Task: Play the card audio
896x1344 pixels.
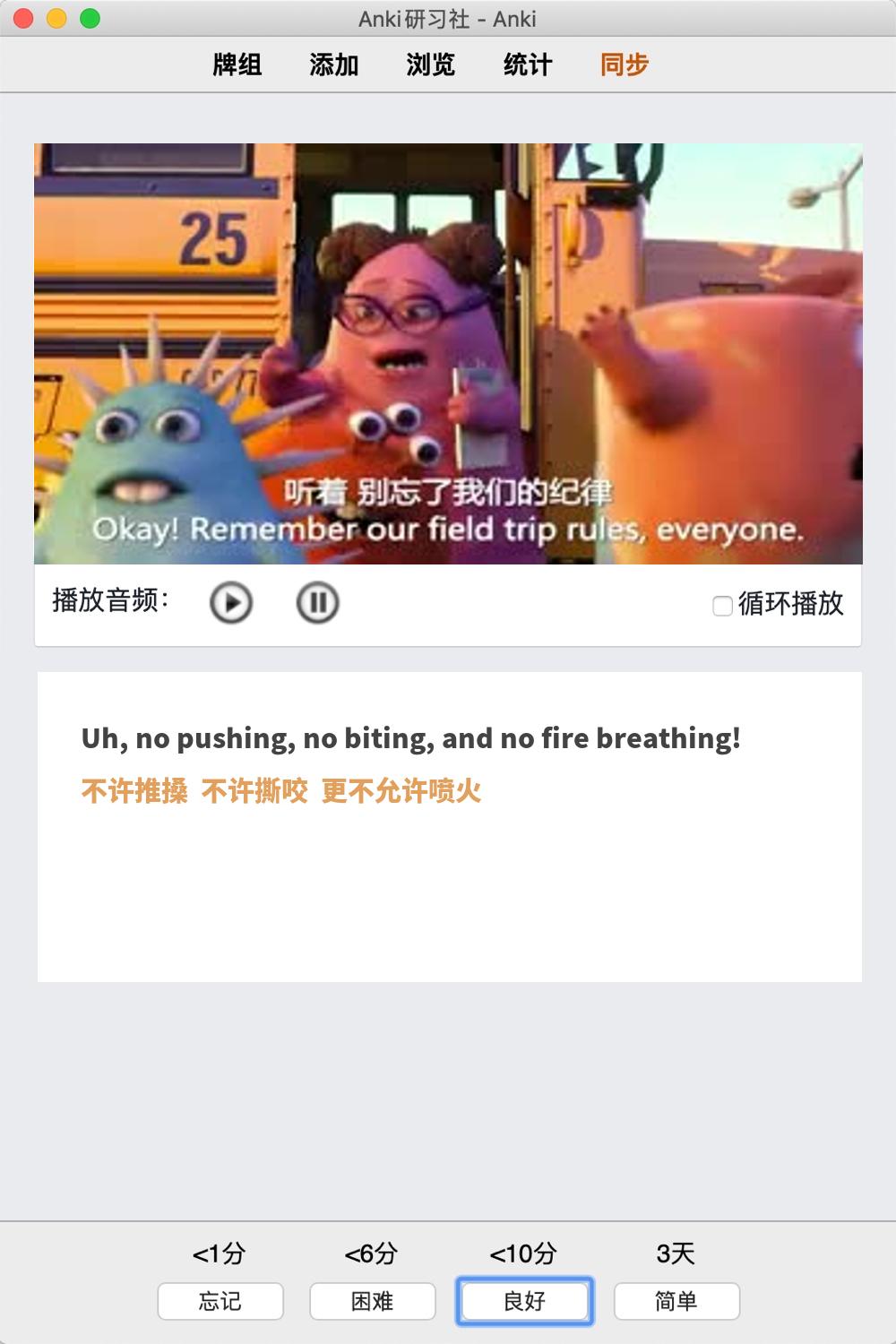Action: (231, 602)
